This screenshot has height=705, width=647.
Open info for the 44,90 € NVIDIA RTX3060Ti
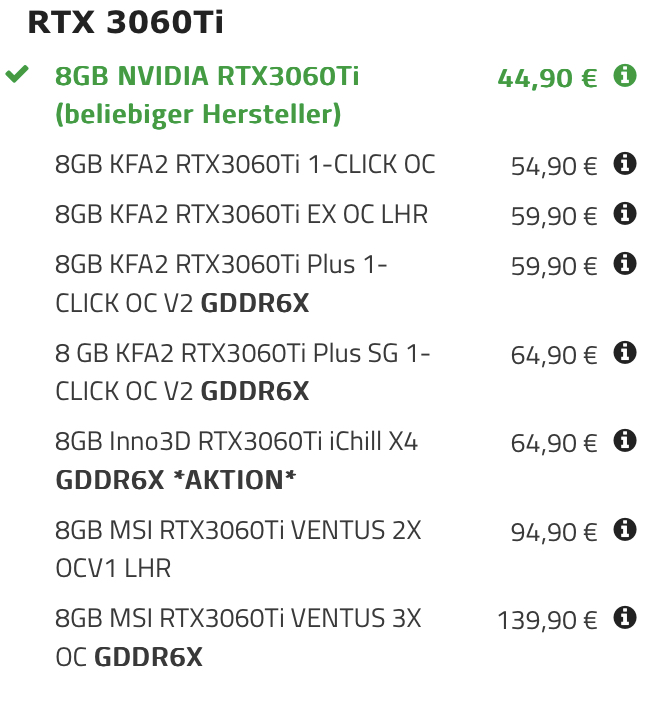pos(625,75)
